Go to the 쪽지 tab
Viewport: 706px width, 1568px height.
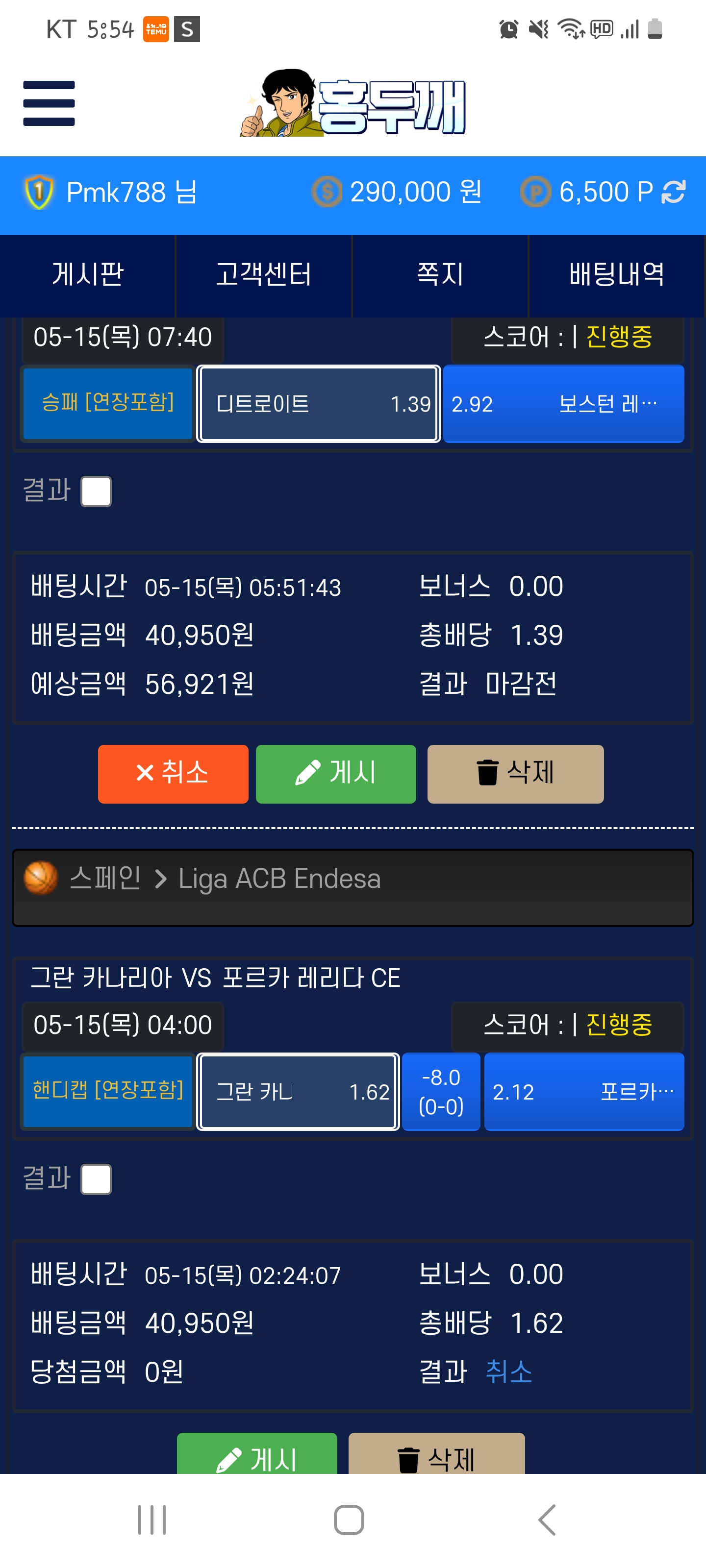point(440,275)
